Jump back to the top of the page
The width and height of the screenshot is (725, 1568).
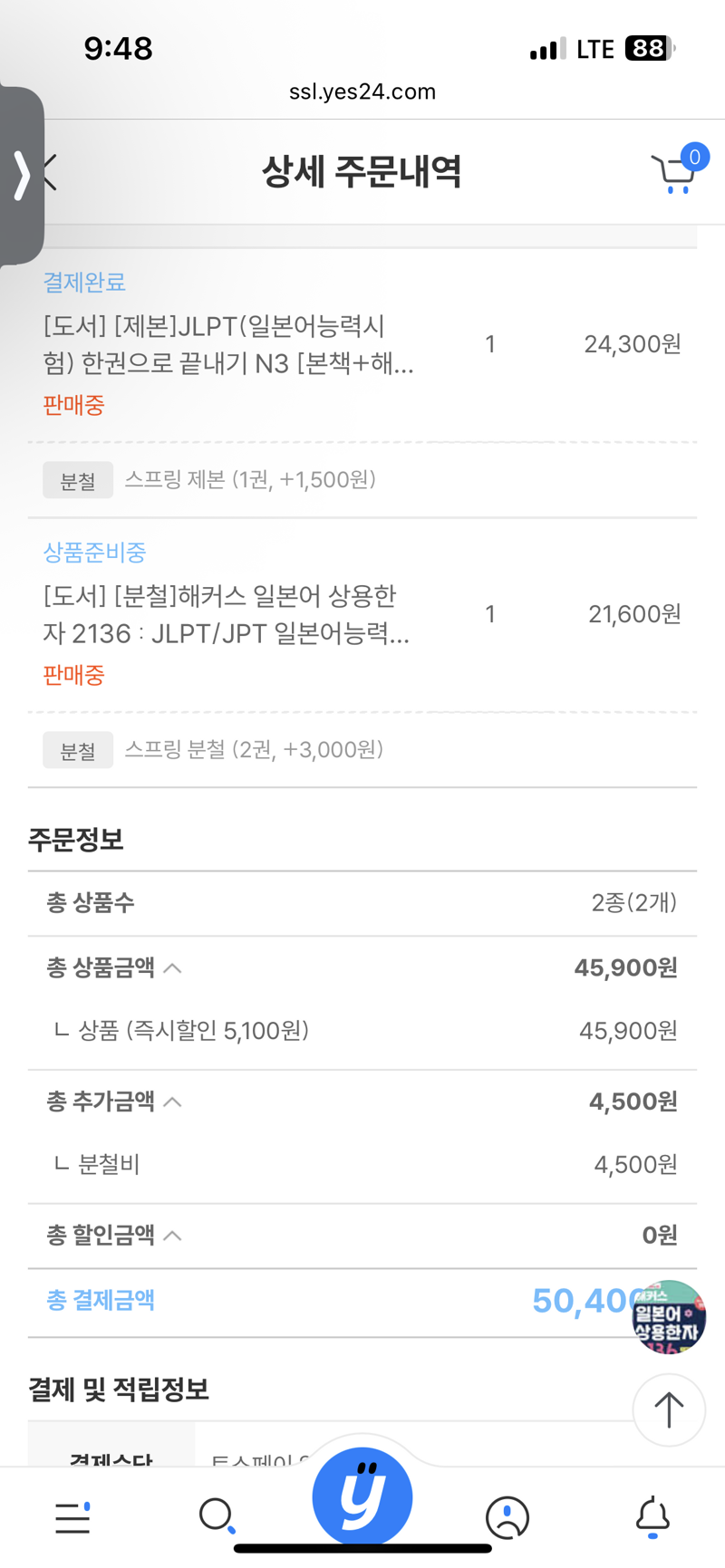pos(669,1410)
